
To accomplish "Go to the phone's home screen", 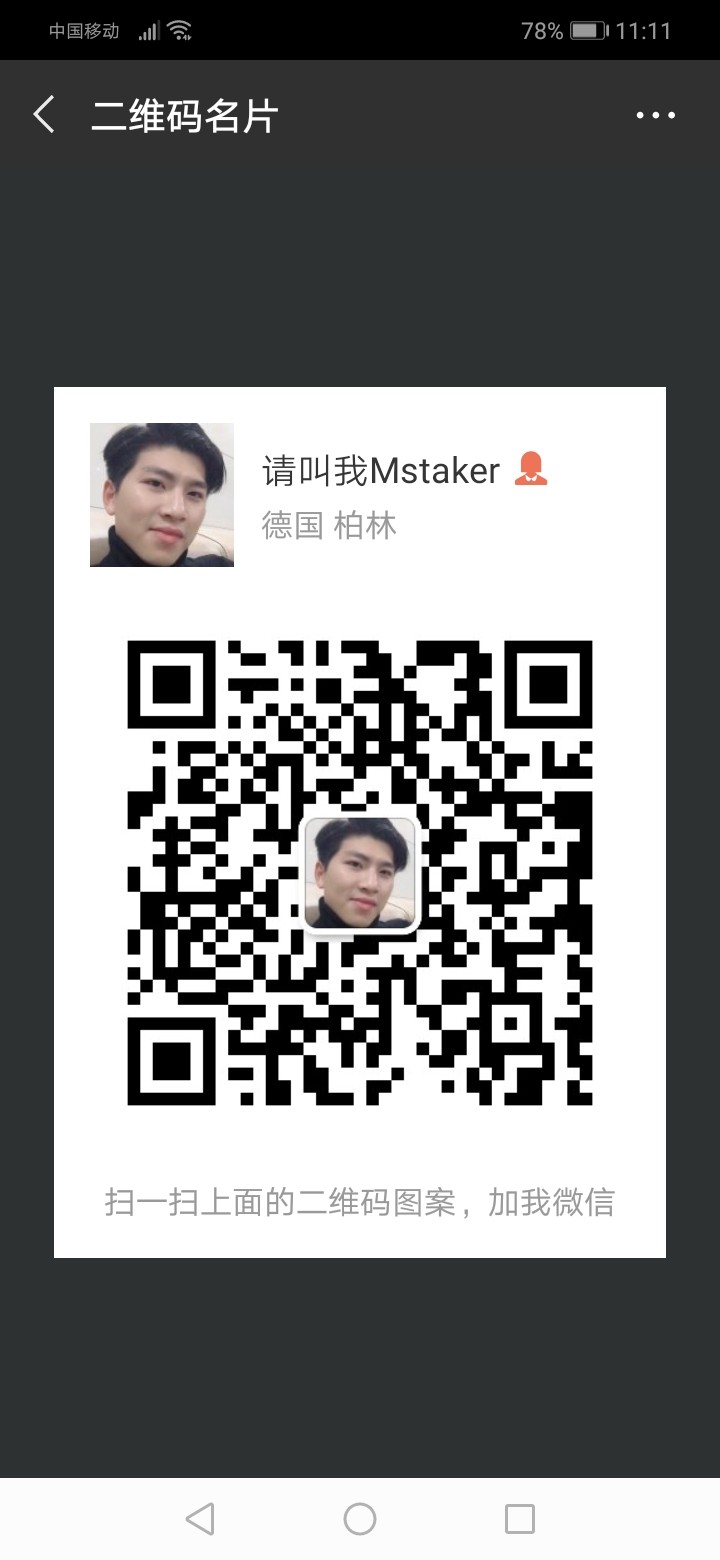I will coord(360,1519).
